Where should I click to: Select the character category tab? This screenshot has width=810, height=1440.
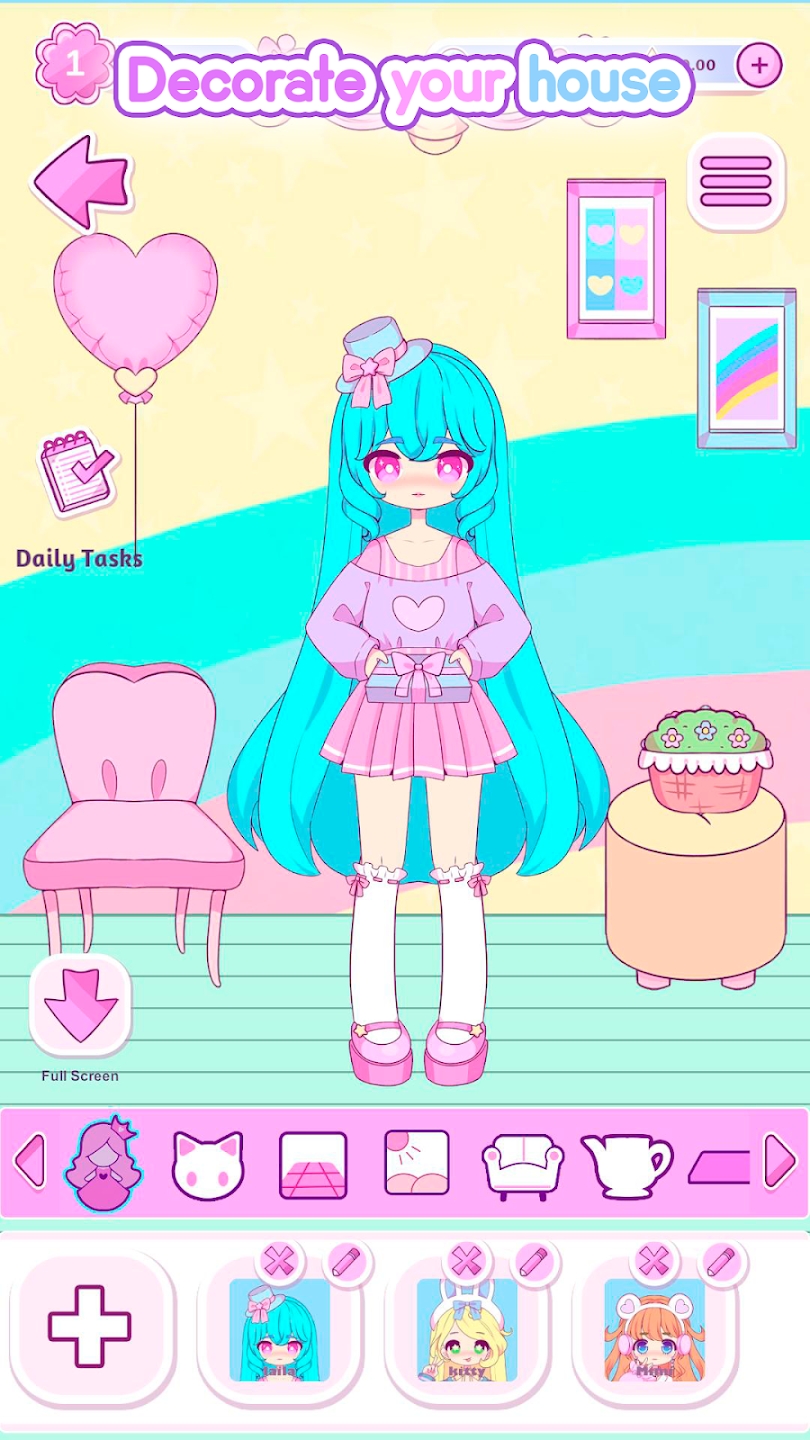(x=103, y=1162)
